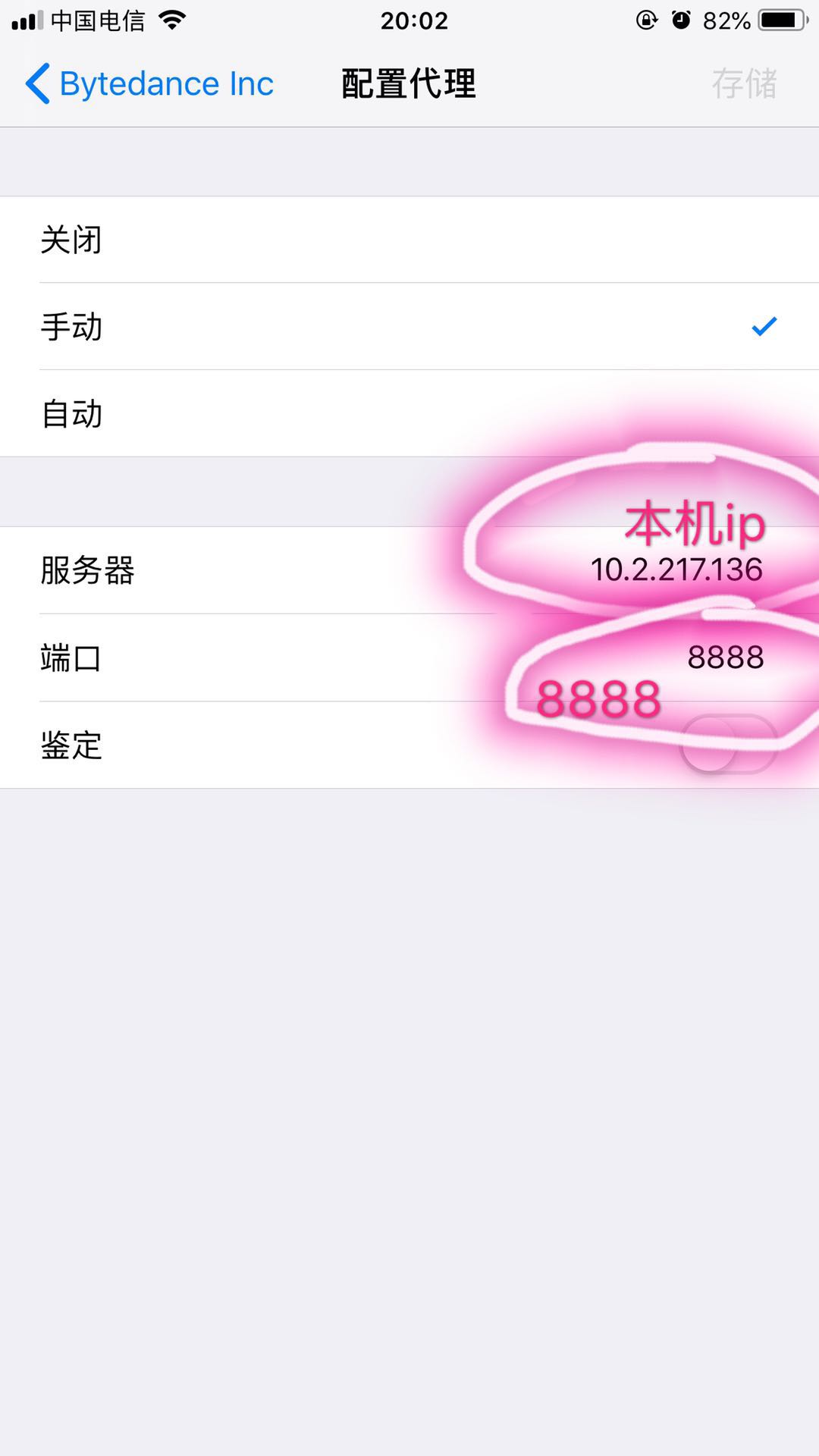The width and height of the screenshot is (819, 1456).
Task: Select the 关闭 proxy option
Action: [409, 240]
